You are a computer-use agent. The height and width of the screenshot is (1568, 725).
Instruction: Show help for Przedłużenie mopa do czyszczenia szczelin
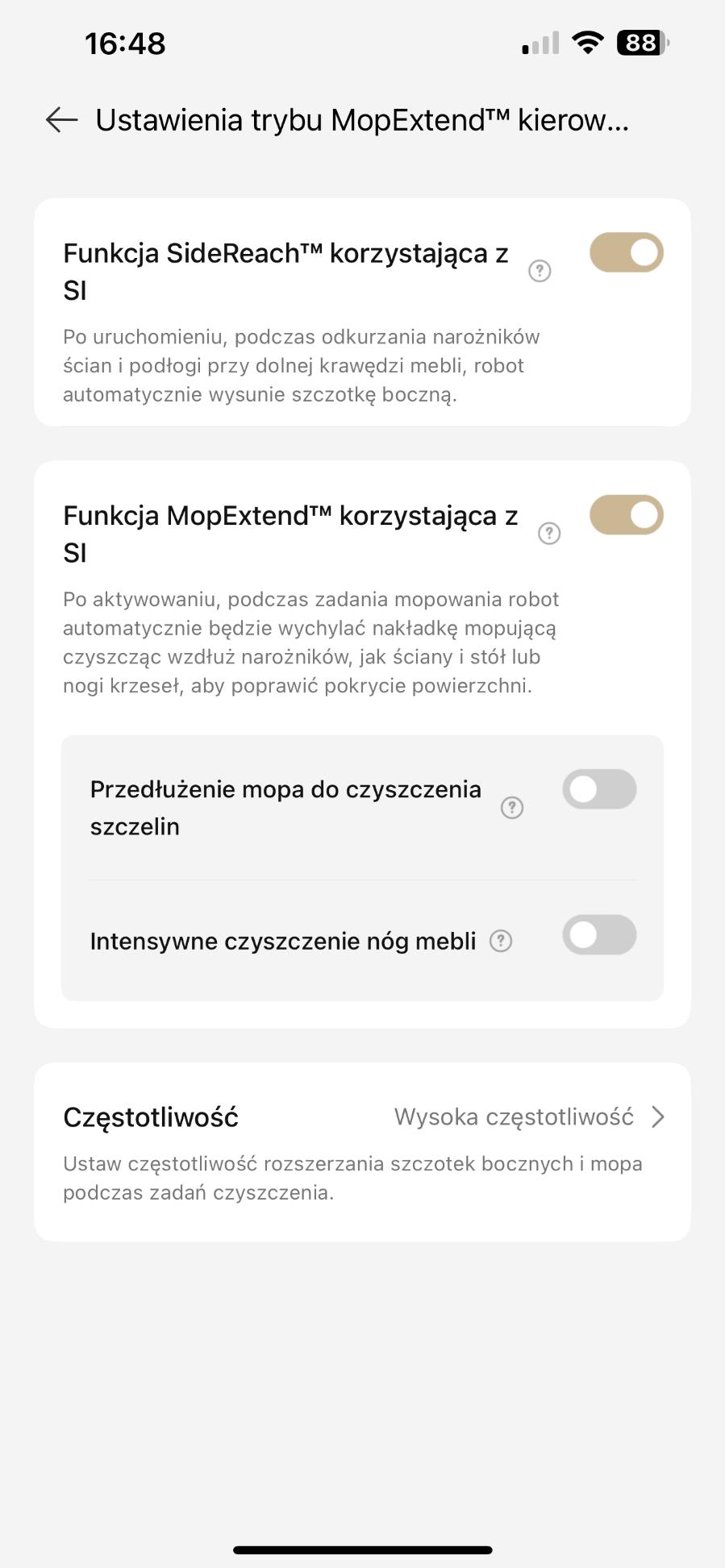pos(512,808)
